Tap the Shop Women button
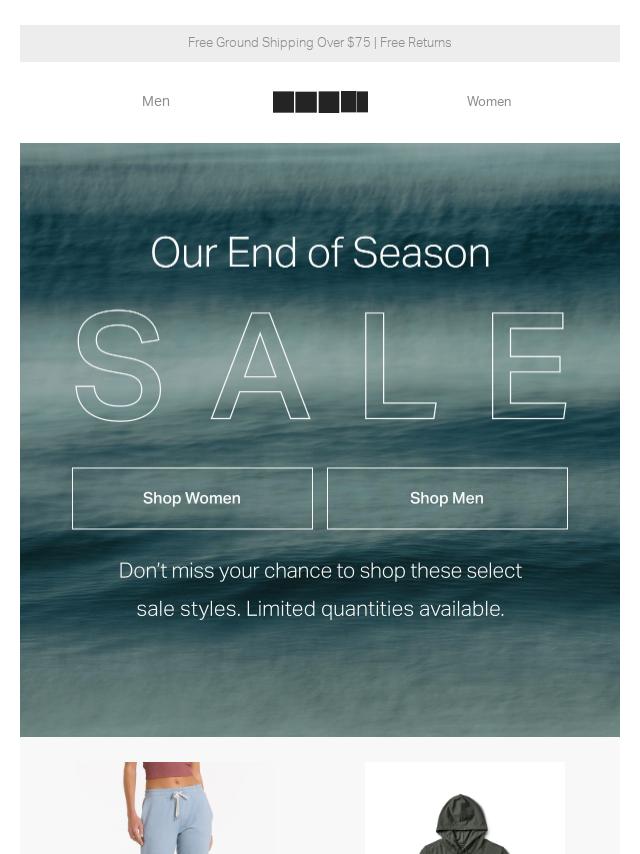The height and width of the screenshot is (854, 640). coord(192,498)
